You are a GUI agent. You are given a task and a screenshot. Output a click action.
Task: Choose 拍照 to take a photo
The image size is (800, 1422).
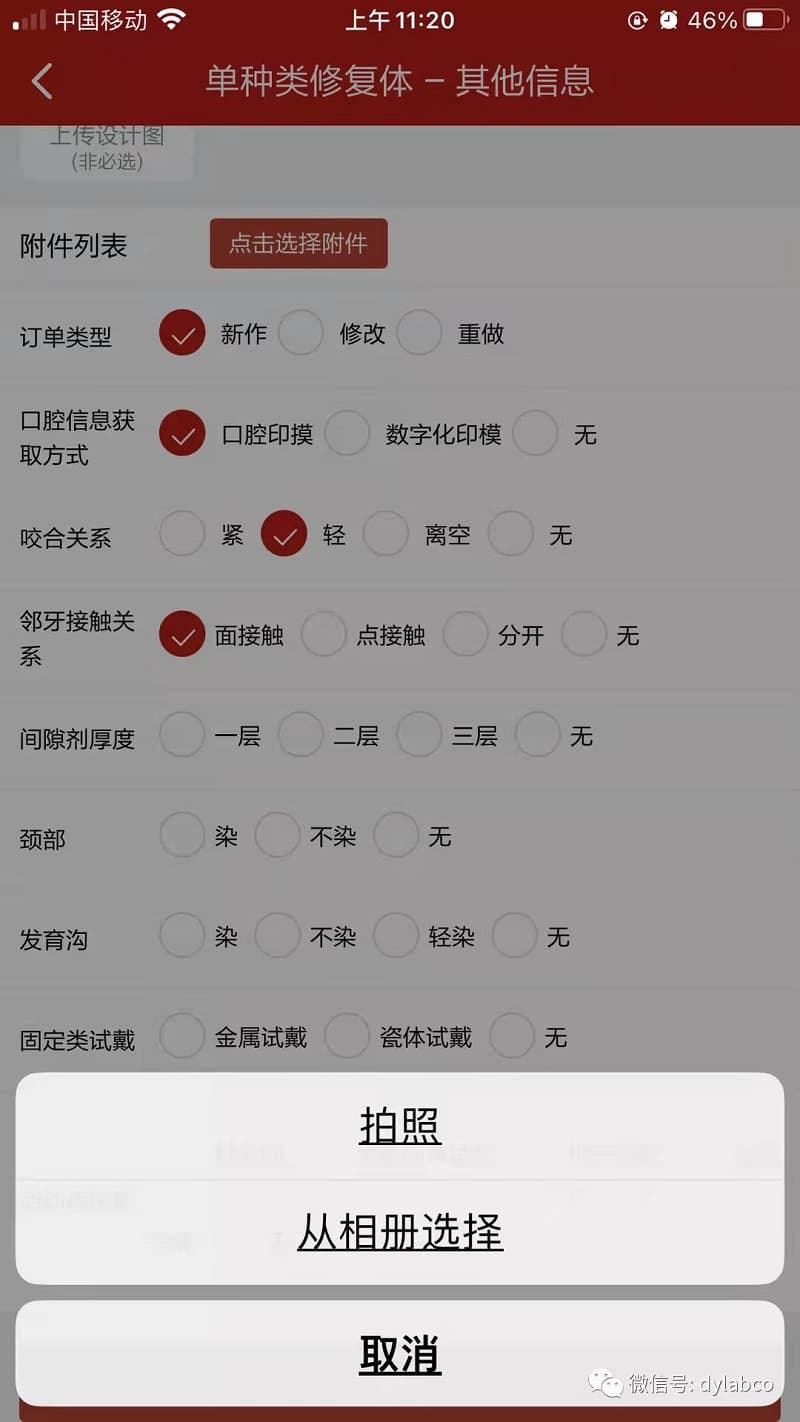coord(400,1126)
